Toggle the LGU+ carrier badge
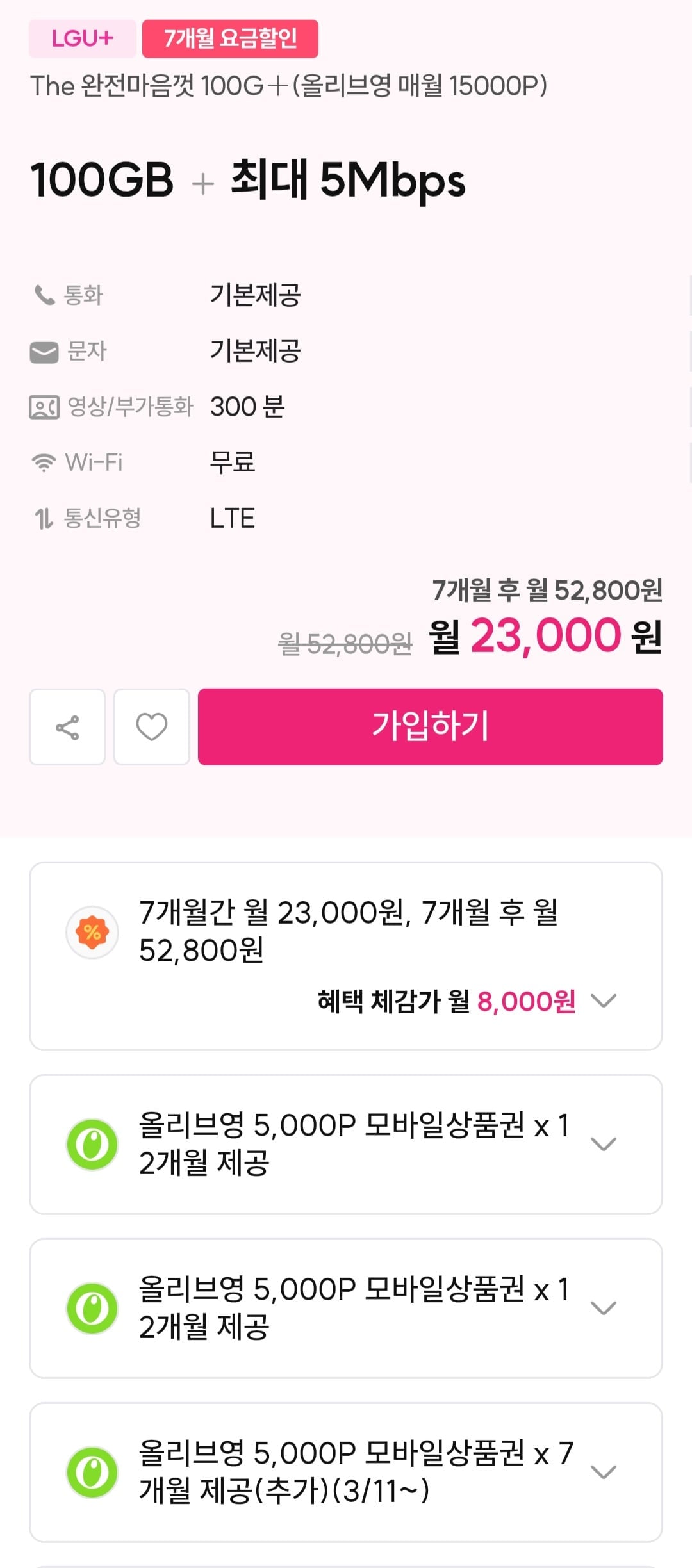This screenshot has height=1568, width=692. 82,38
